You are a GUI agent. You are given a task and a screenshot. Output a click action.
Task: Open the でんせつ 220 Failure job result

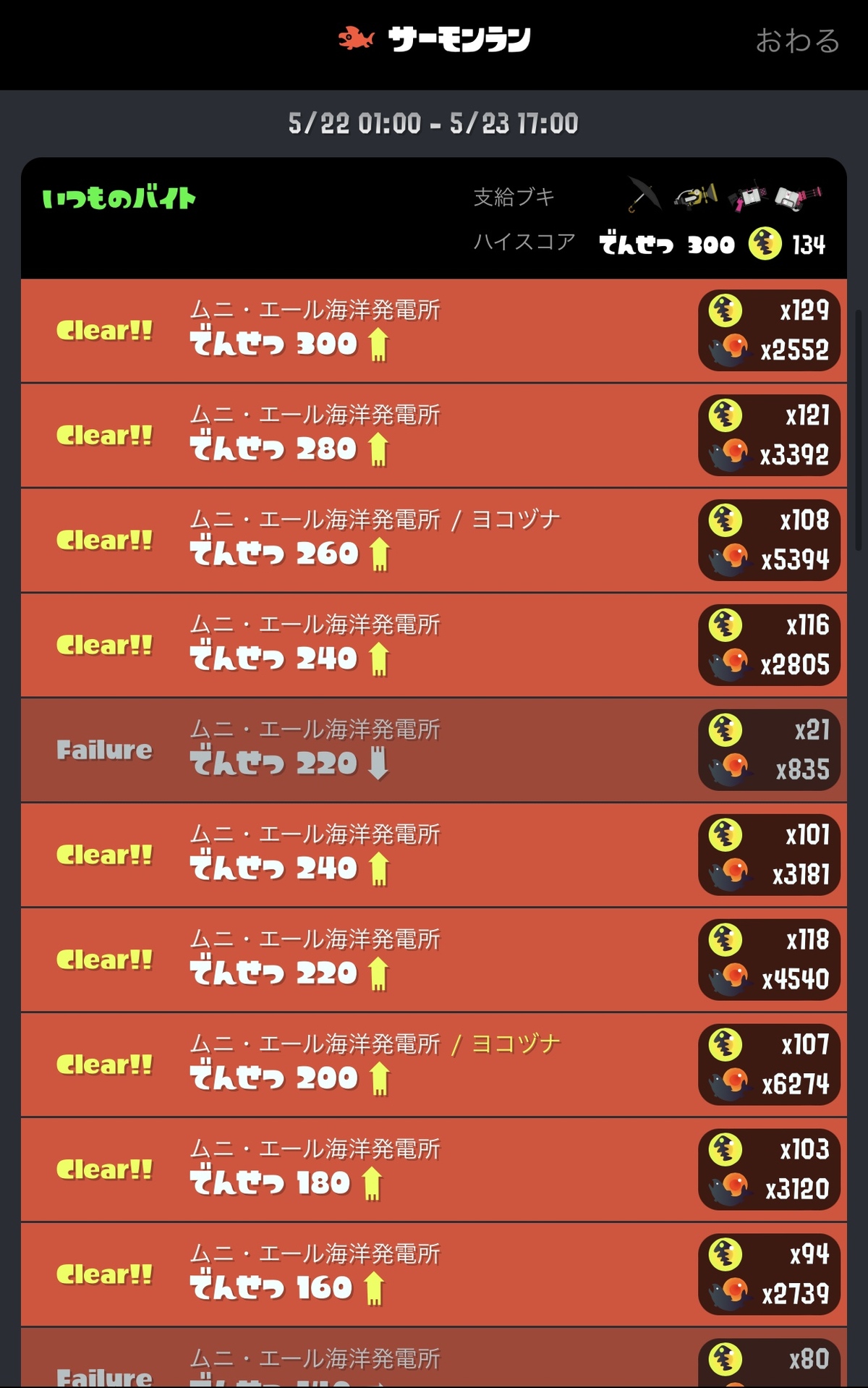point(433,750)
